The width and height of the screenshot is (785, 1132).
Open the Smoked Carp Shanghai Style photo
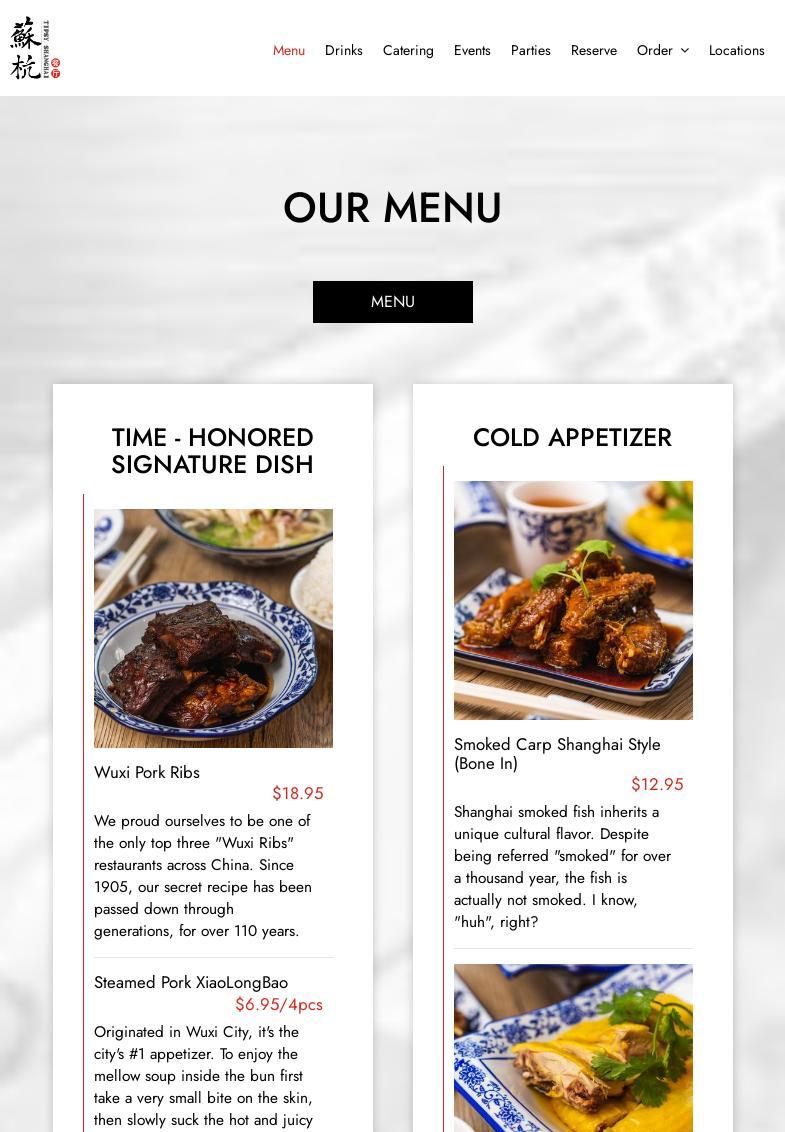coord(573,600)
